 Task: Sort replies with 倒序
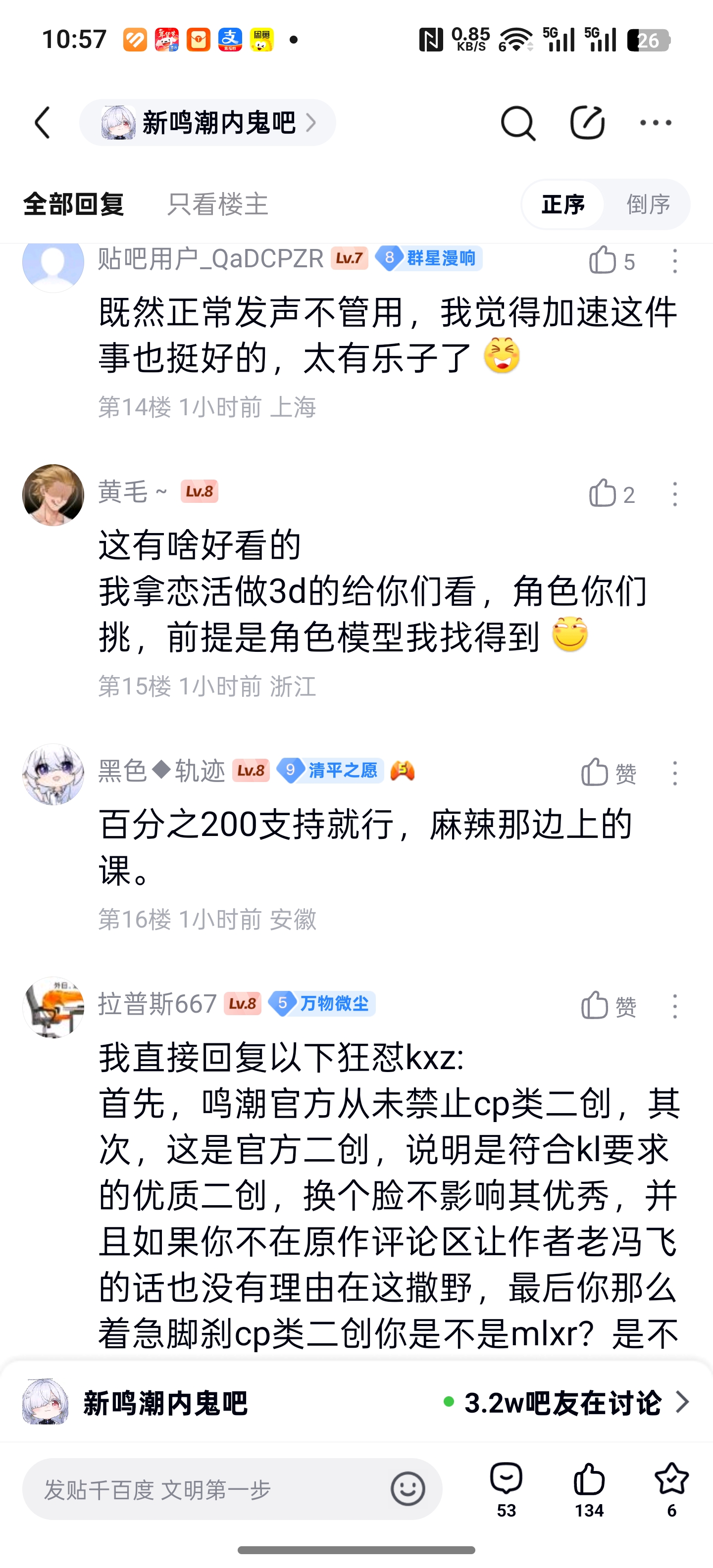(x=648, y=204)
